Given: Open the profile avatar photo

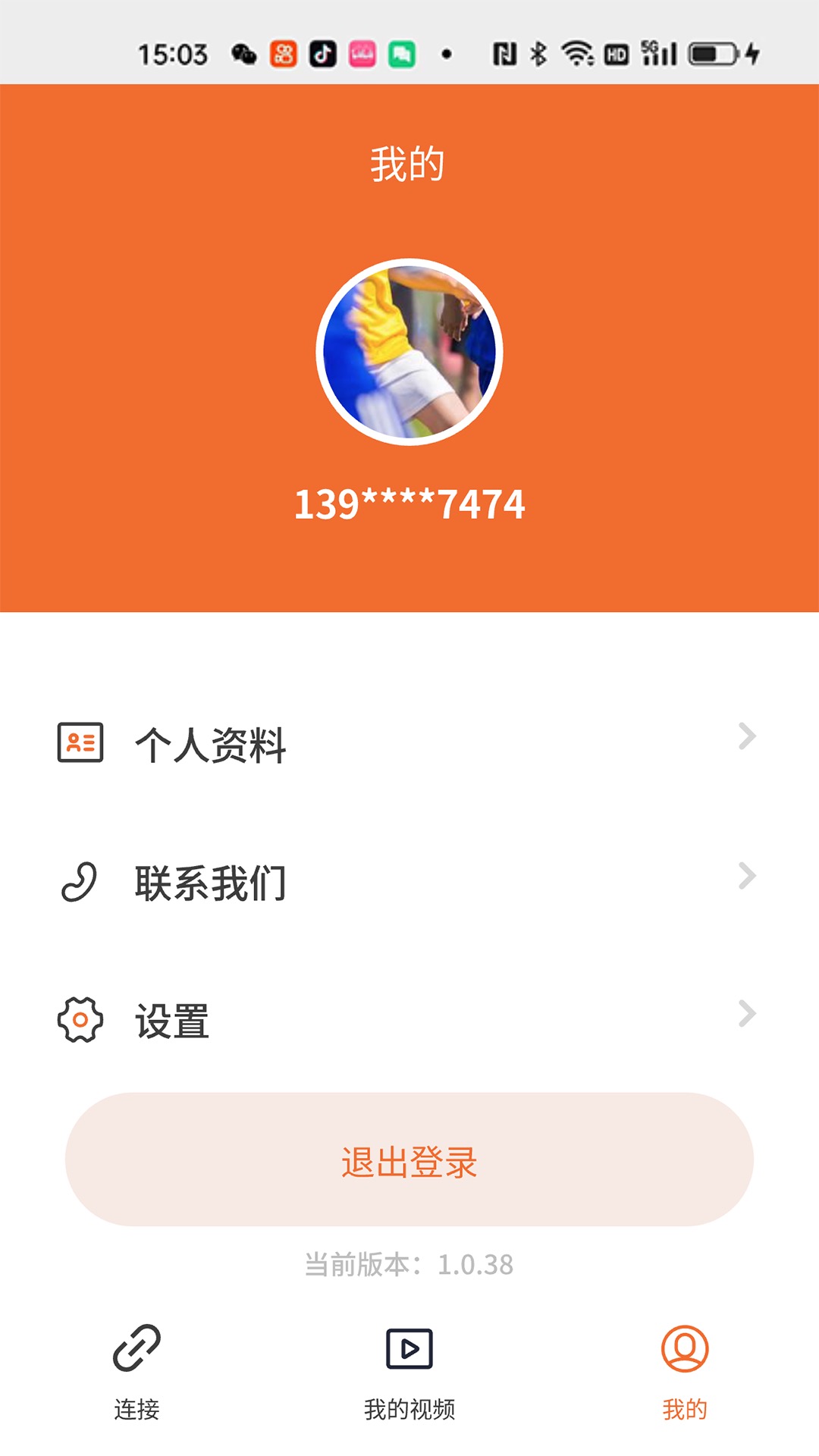Looking at the screenshot, I should [x=409, y=352].
